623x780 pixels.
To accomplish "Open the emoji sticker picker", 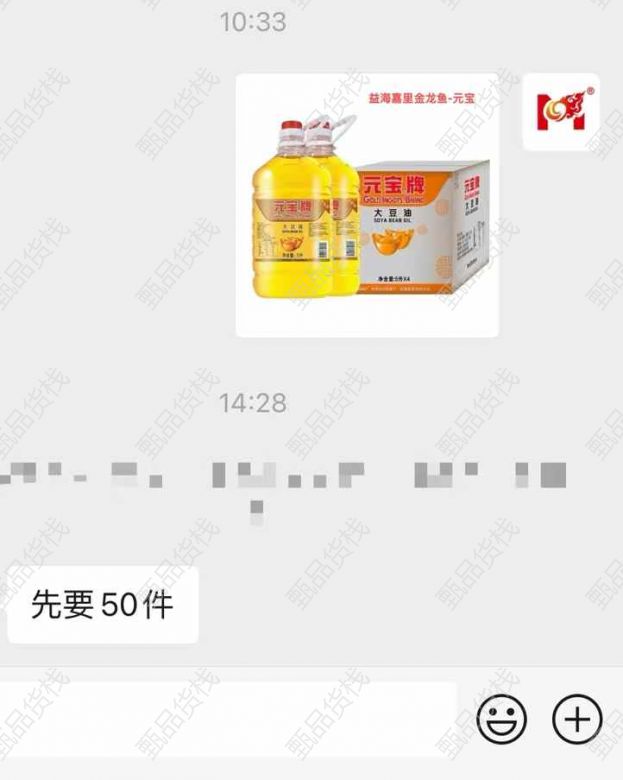I will (x=502, y=720).
